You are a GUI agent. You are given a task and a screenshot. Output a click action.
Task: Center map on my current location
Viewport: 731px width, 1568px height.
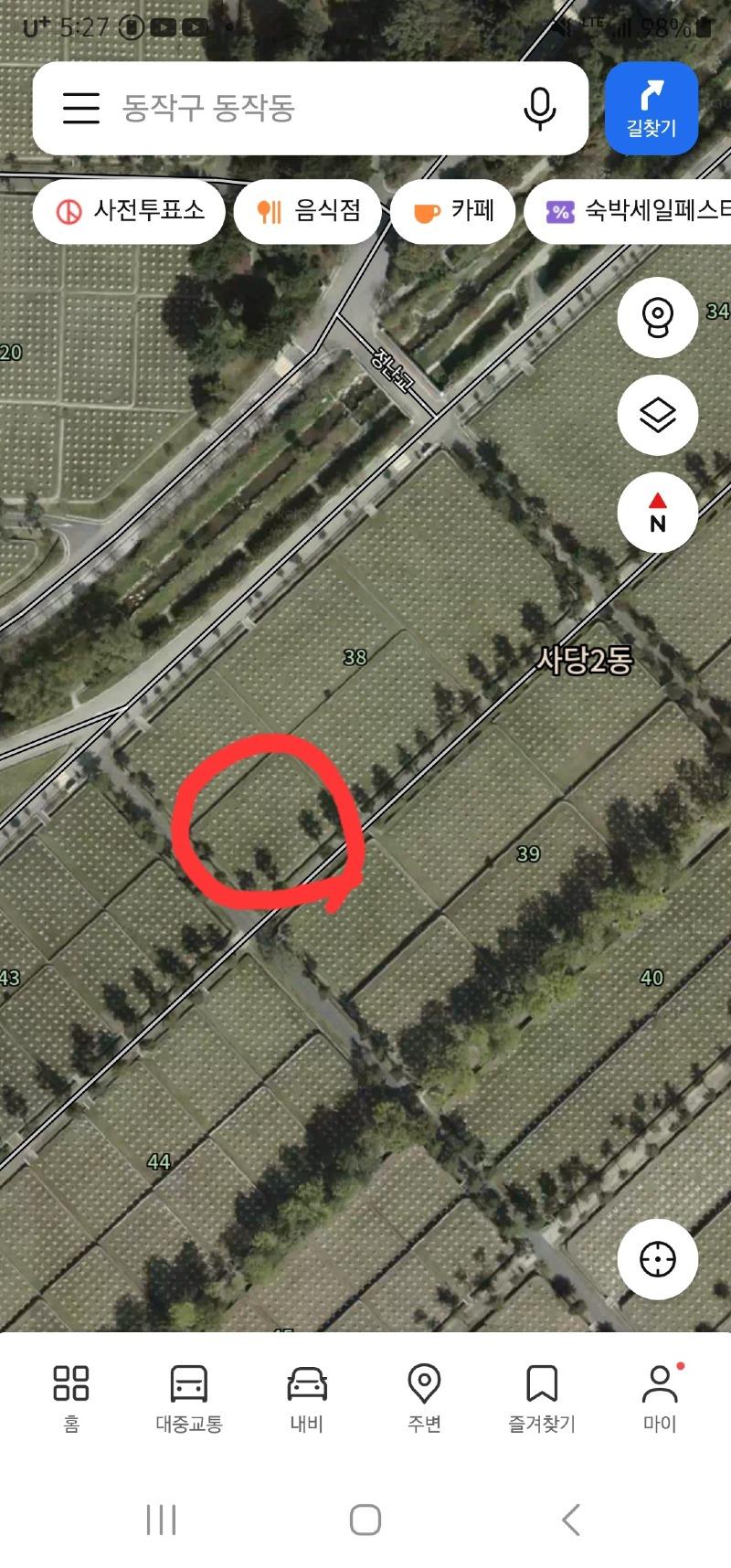657,1259
